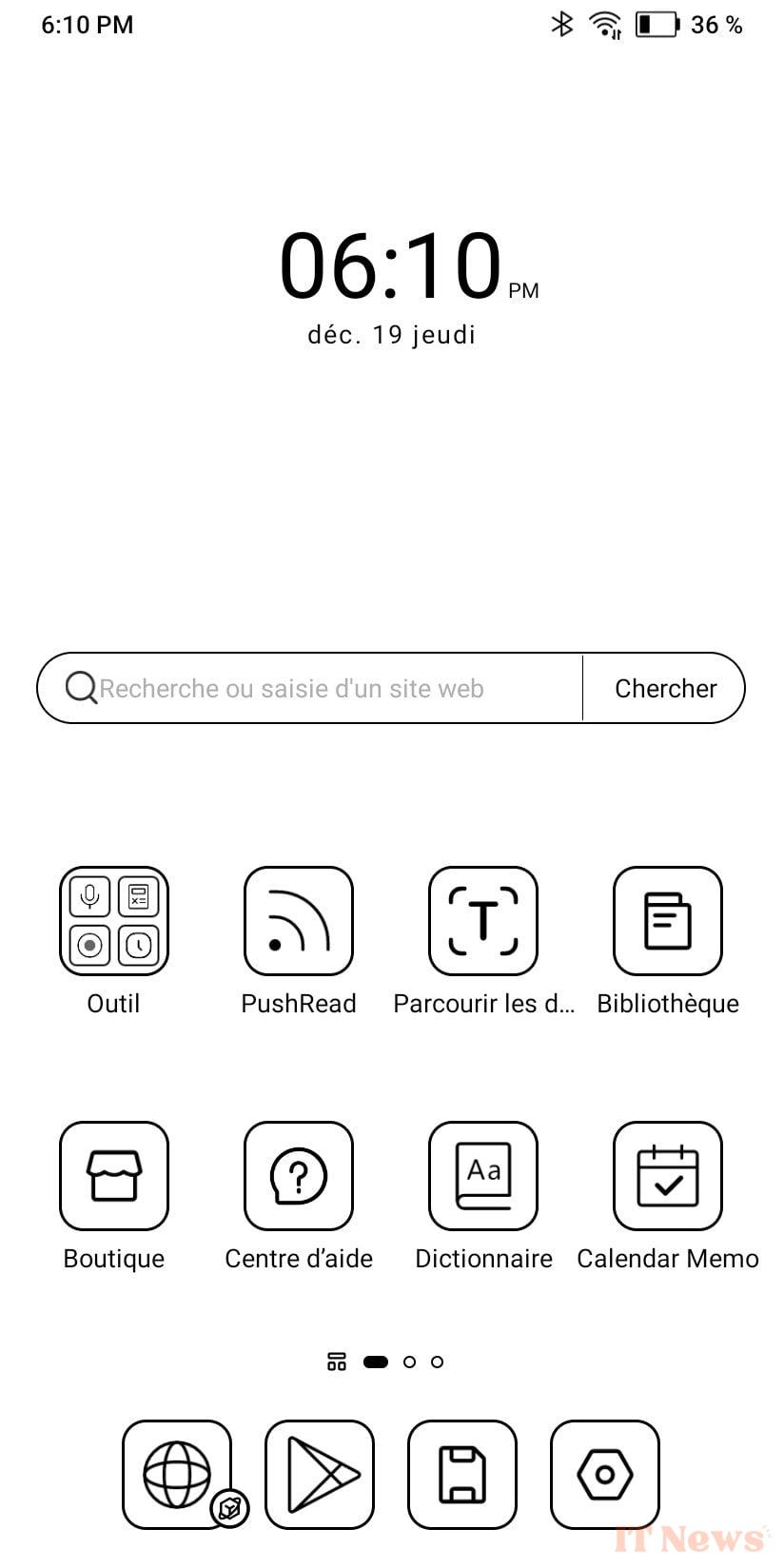The height and width of the screenshot is (1568, 784).
Task: Click the grid layout icon beside page dots
Action: coord(336,1361)
